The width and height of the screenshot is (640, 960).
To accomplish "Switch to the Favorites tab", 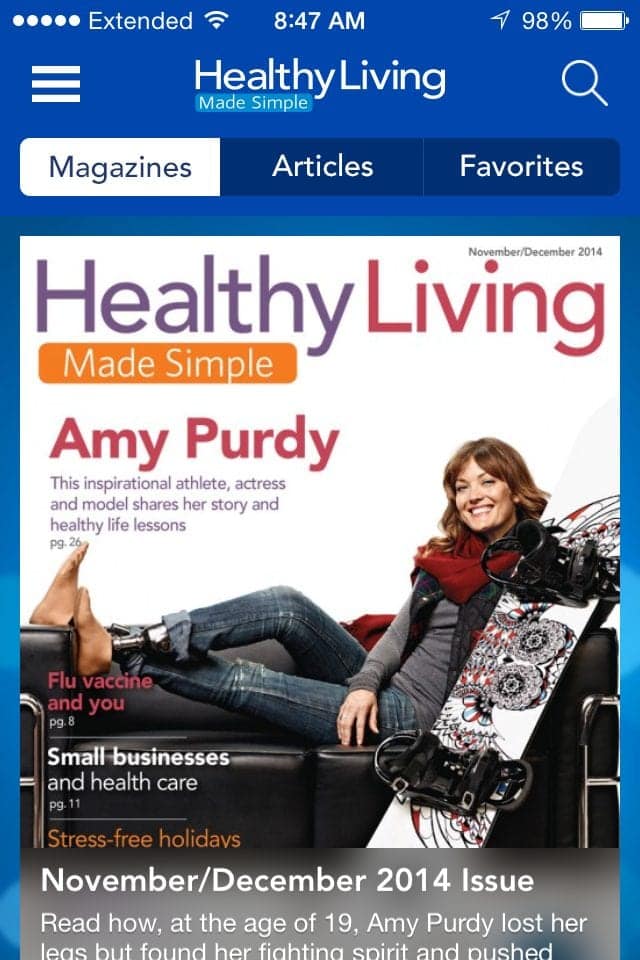I will coord(521,167).
